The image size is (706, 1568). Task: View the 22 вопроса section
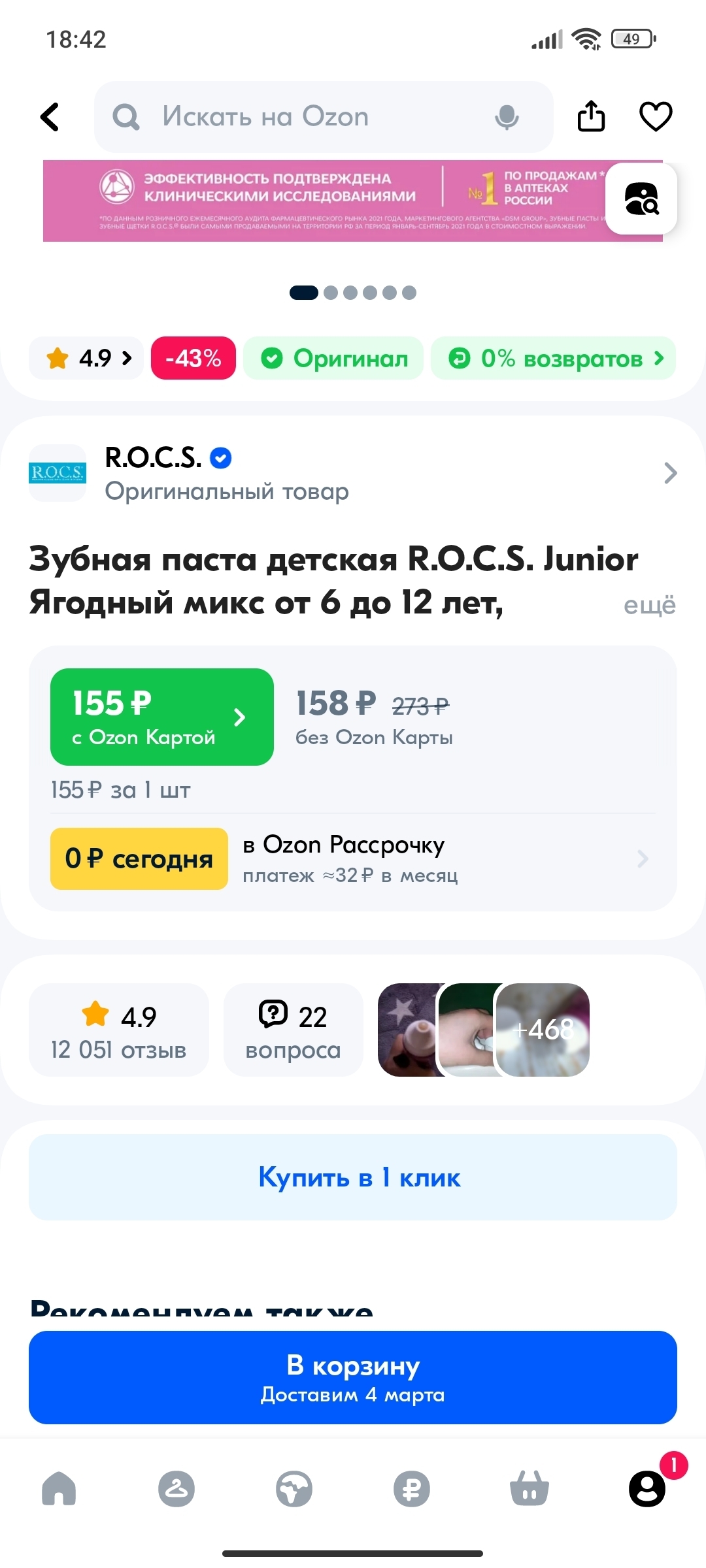coord(293,1030)
